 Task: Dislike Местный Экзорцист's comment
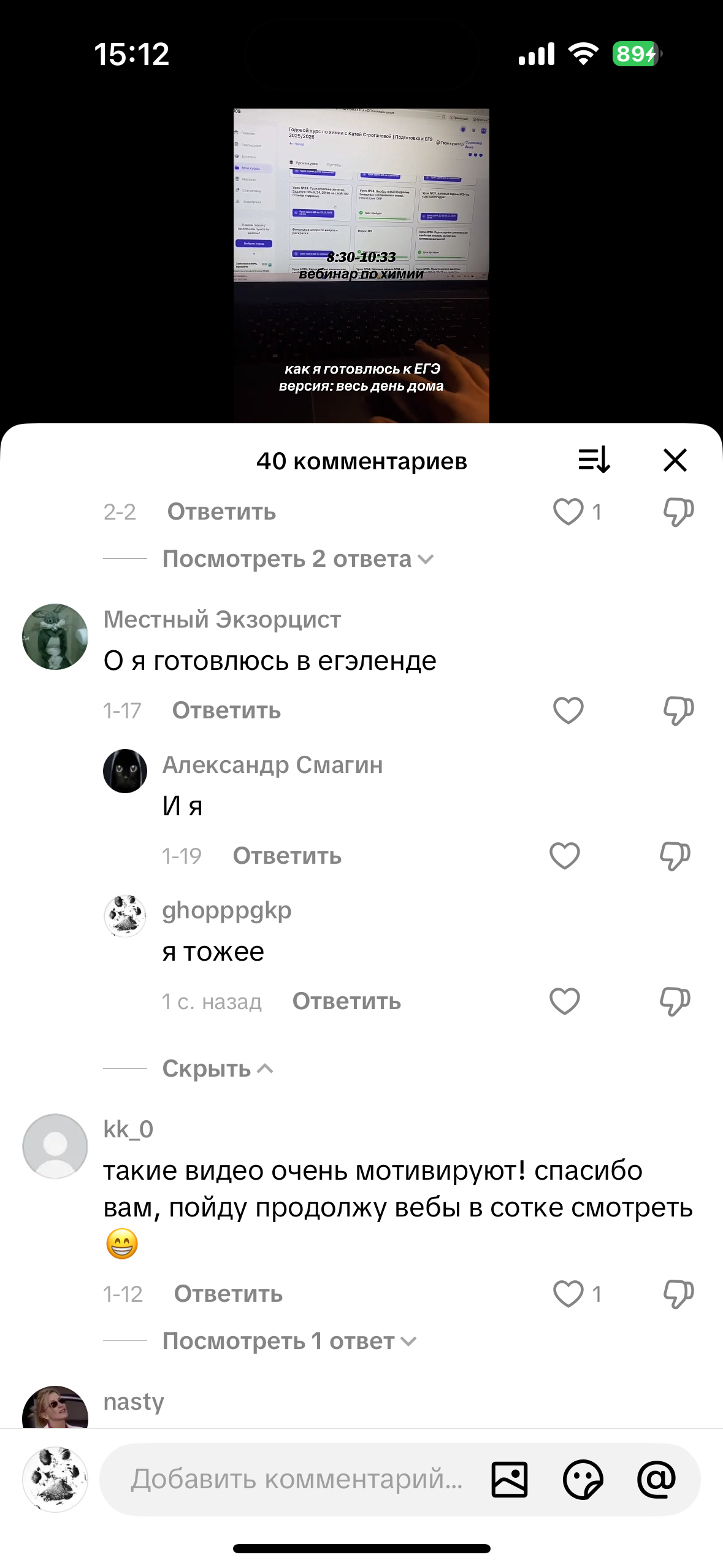(678, 710)
